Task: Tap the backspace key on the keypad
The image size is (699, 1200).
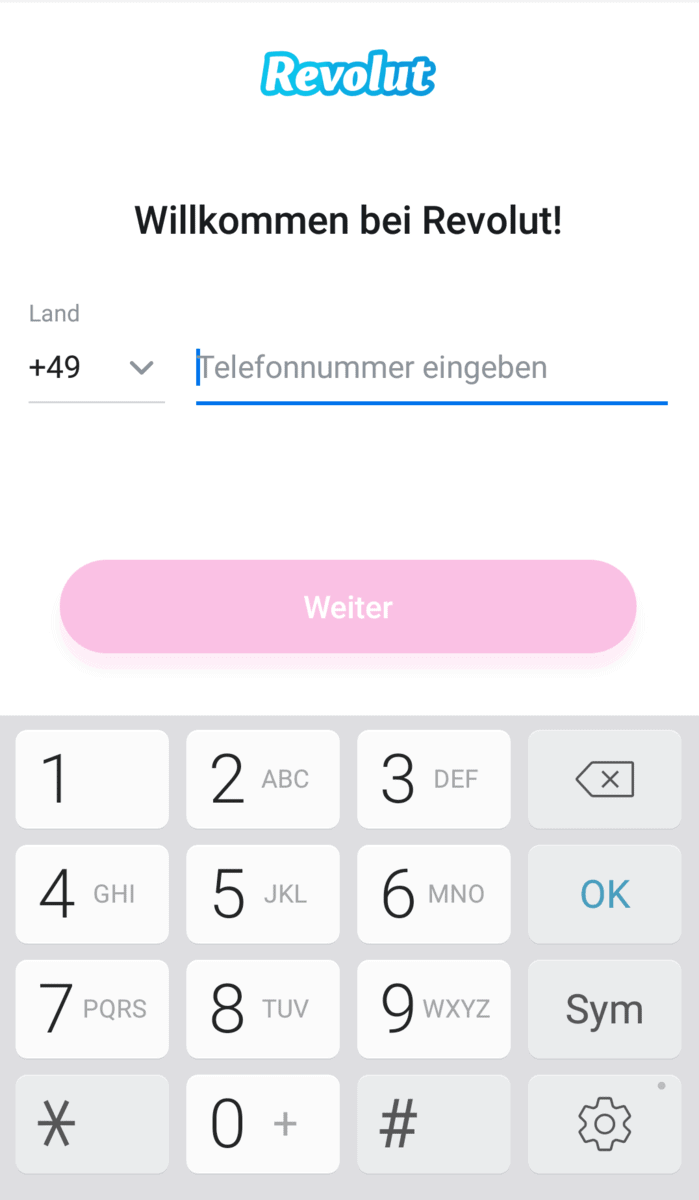Action: (604, 779)
